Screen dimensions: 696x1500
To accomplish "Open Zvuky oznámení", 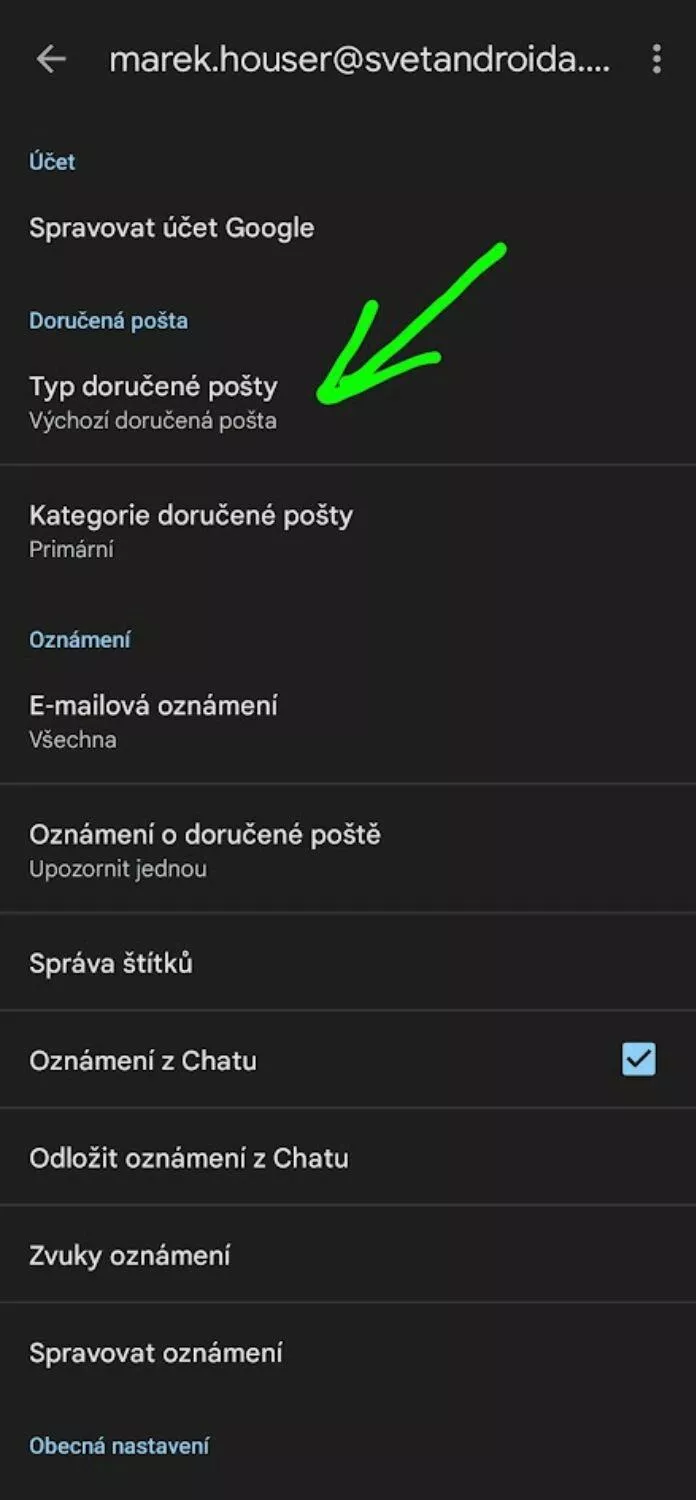I will 348,1254.
